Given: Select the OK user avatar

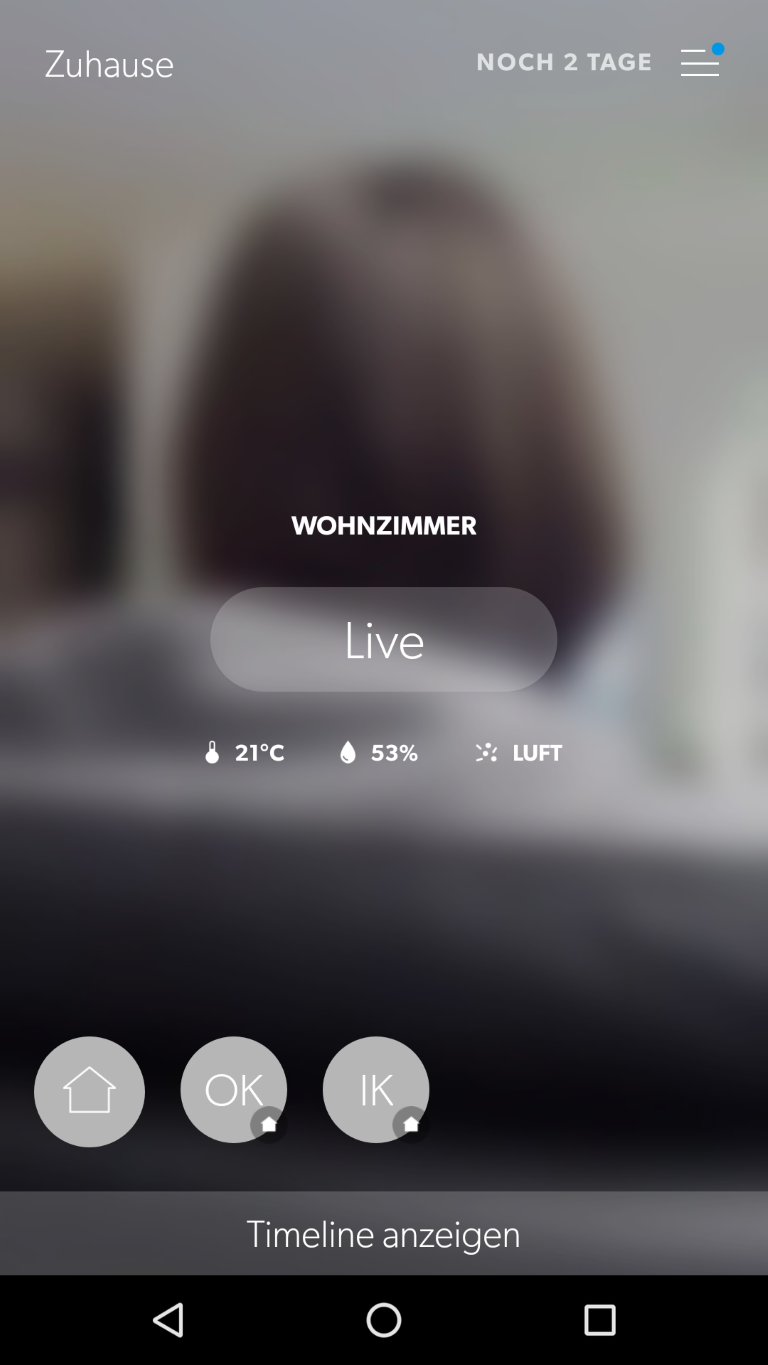Looking at the screenshot, I should pyautogui.click(x=234, y=1090).
